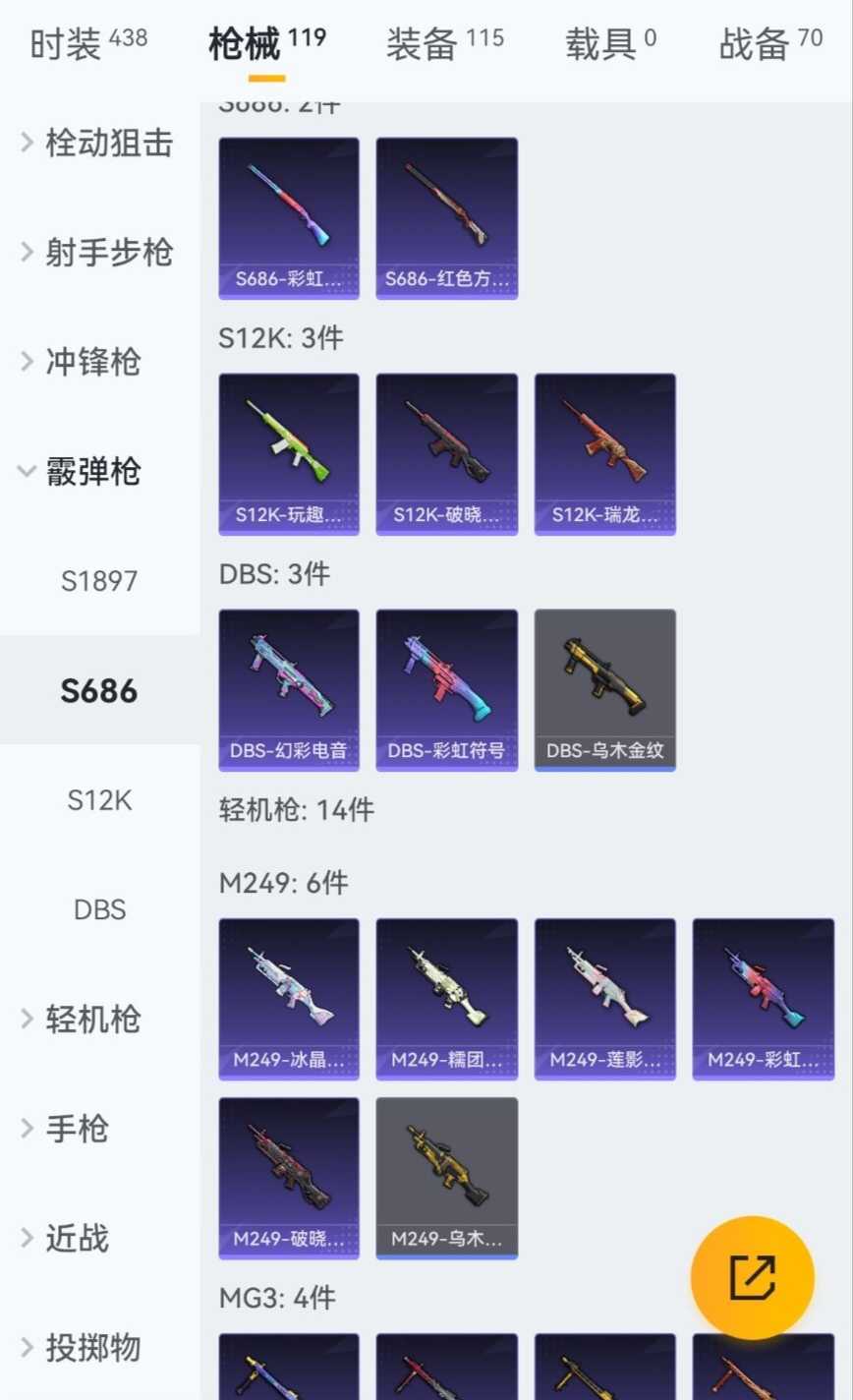Switch to the 装备 tab
The width and height of the screenshot is (853, 1400).
click(443, 44)
